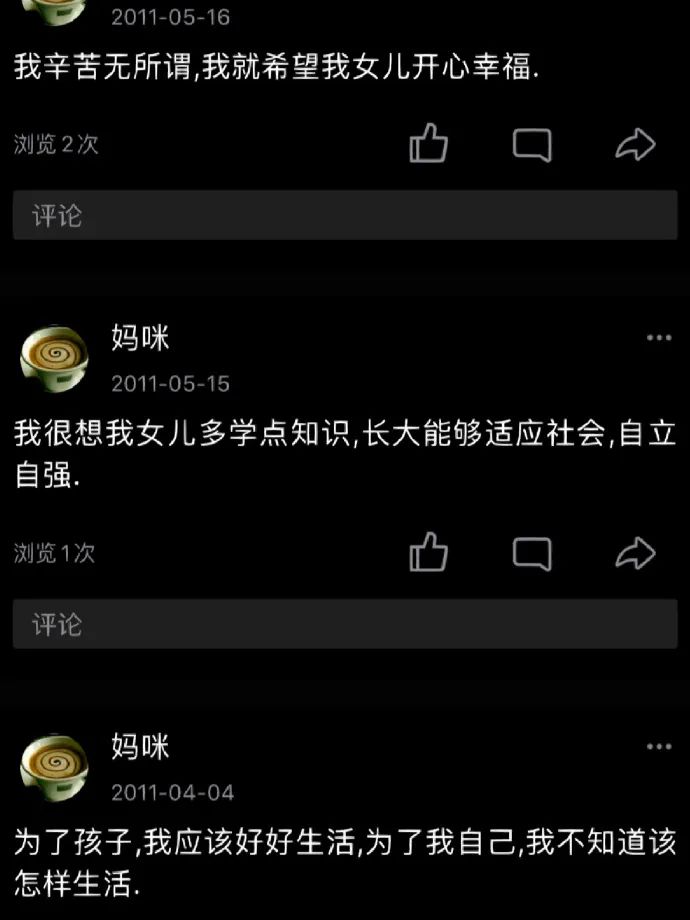Like the post about 多学点知识
This screenshot has height=920, width=690.
pyautogui.click(x=429, y=552)
